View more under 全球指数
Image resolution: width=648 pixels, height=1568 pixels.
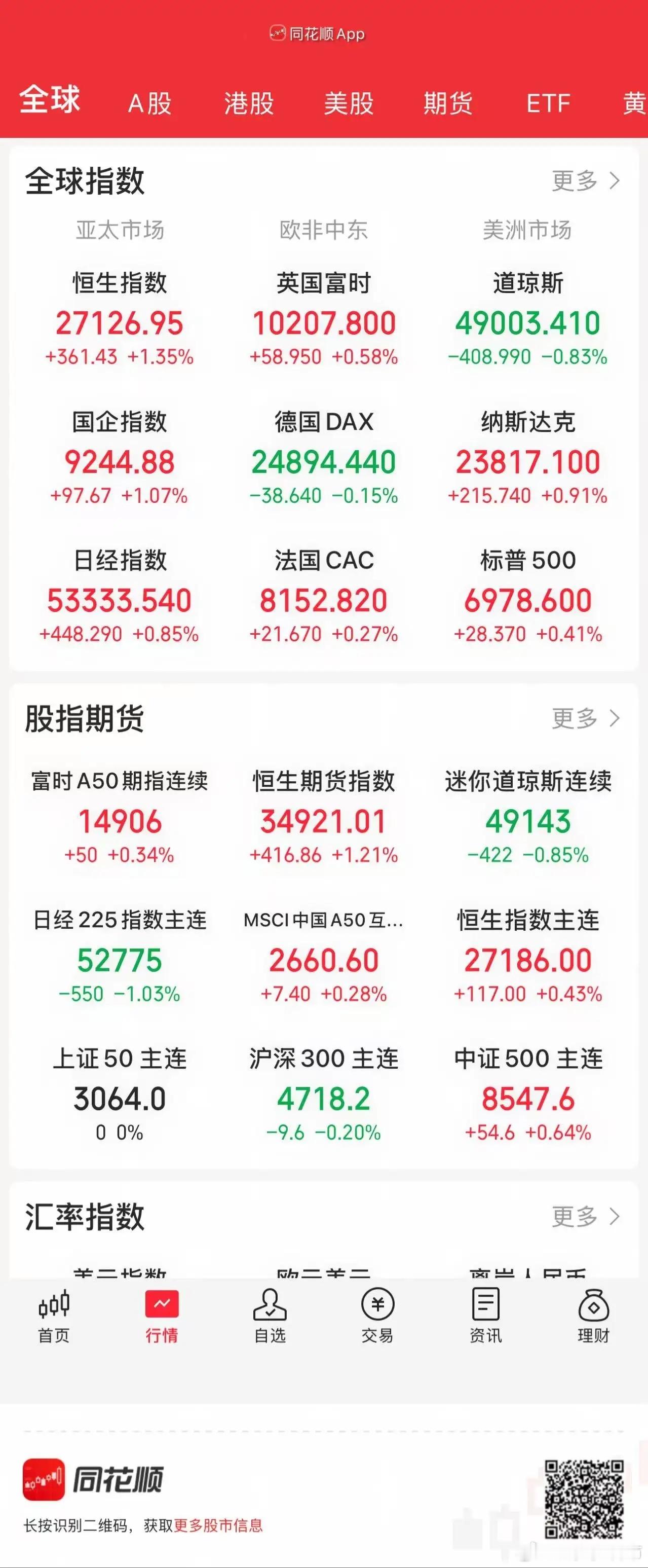(585, 181)
